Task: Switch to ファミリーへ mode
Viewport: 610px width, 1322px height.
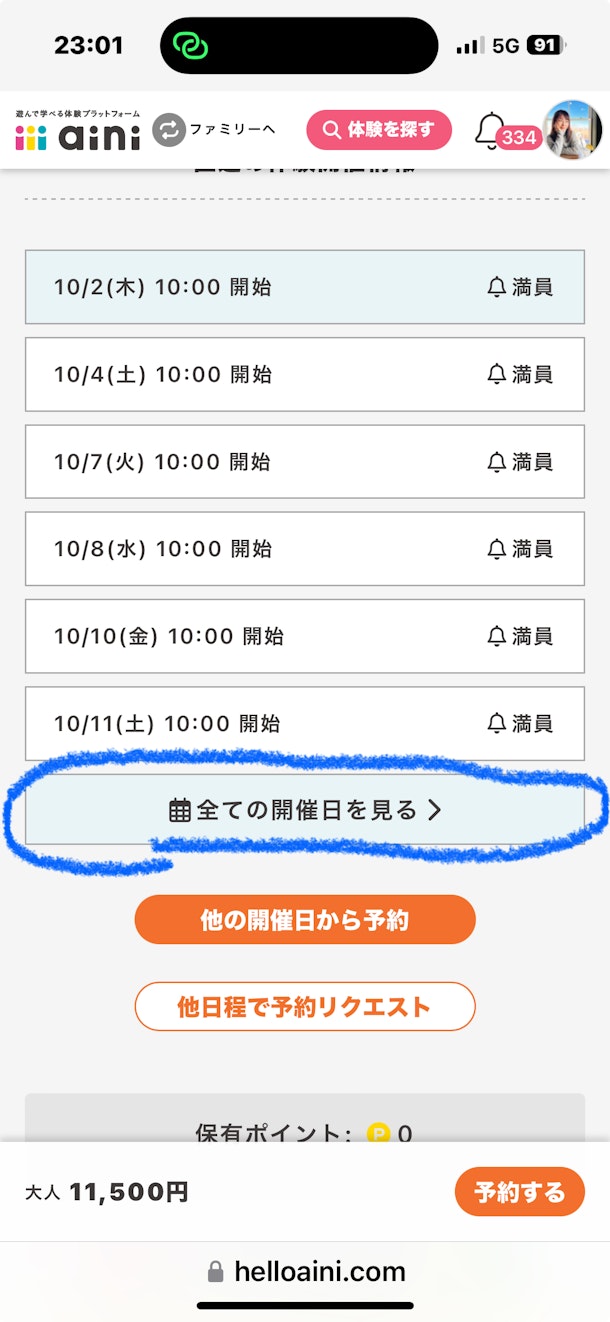Action: pyautogui.click(x=214, y=130)
